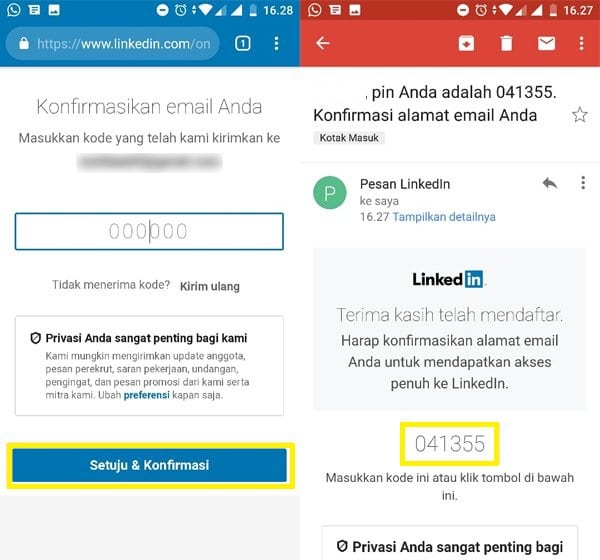Archive this email
This screenshot has height=560, width=600.
click(x=466, y=43)
